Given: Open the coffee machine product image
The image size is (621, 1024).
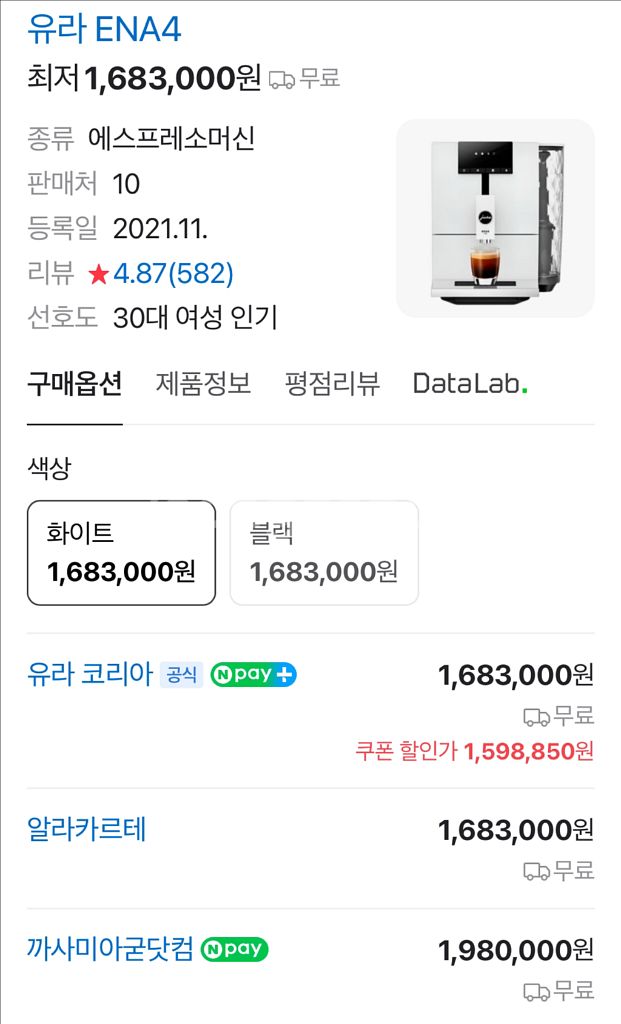Looking at the screenshot, I should [495, 218].
